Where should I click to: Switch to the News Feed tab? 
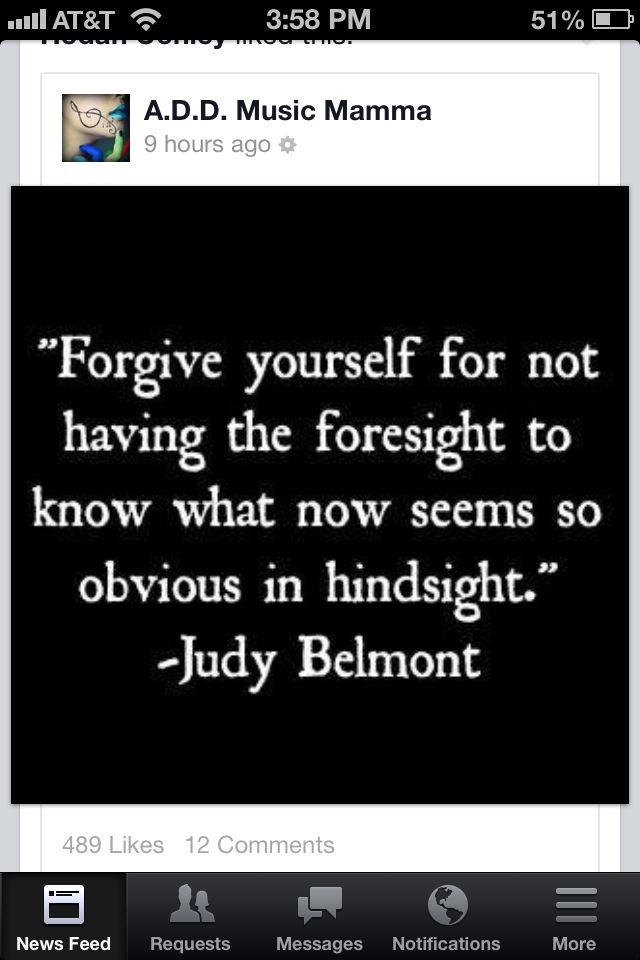coord(63,917)
